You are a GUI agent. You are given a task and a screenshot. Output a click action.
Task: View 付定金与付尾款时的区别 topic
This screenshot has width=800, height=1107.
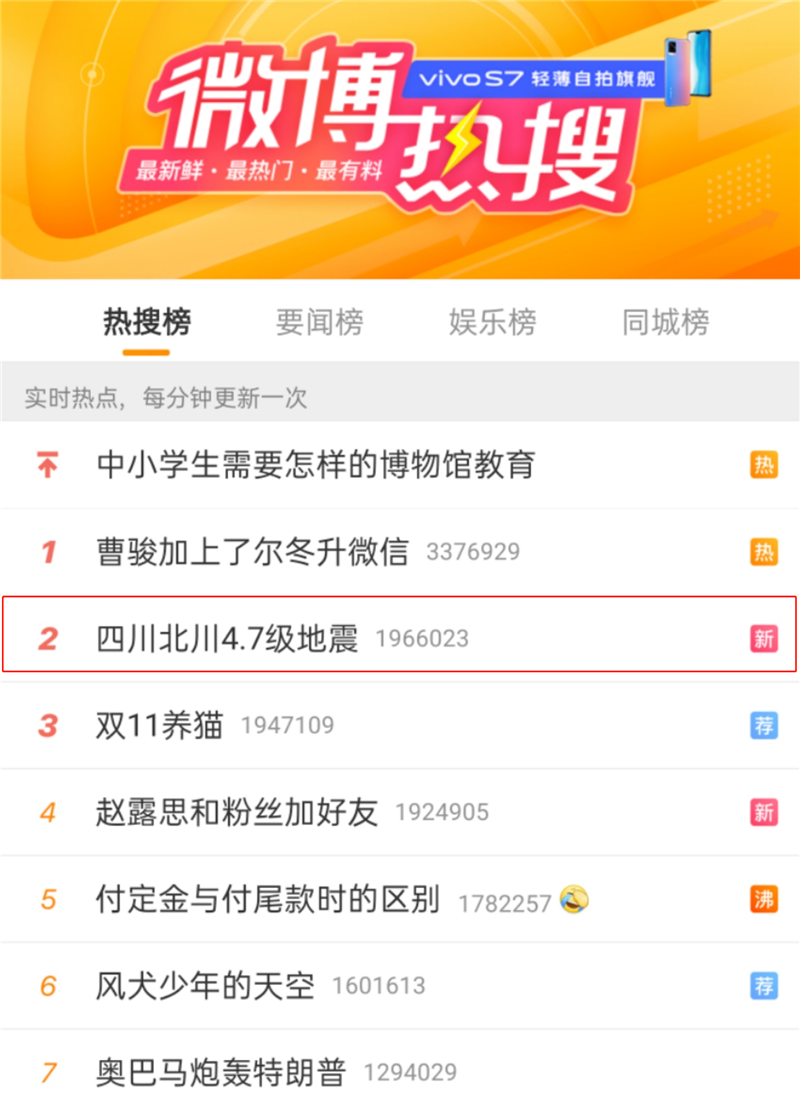pos(267,899)
